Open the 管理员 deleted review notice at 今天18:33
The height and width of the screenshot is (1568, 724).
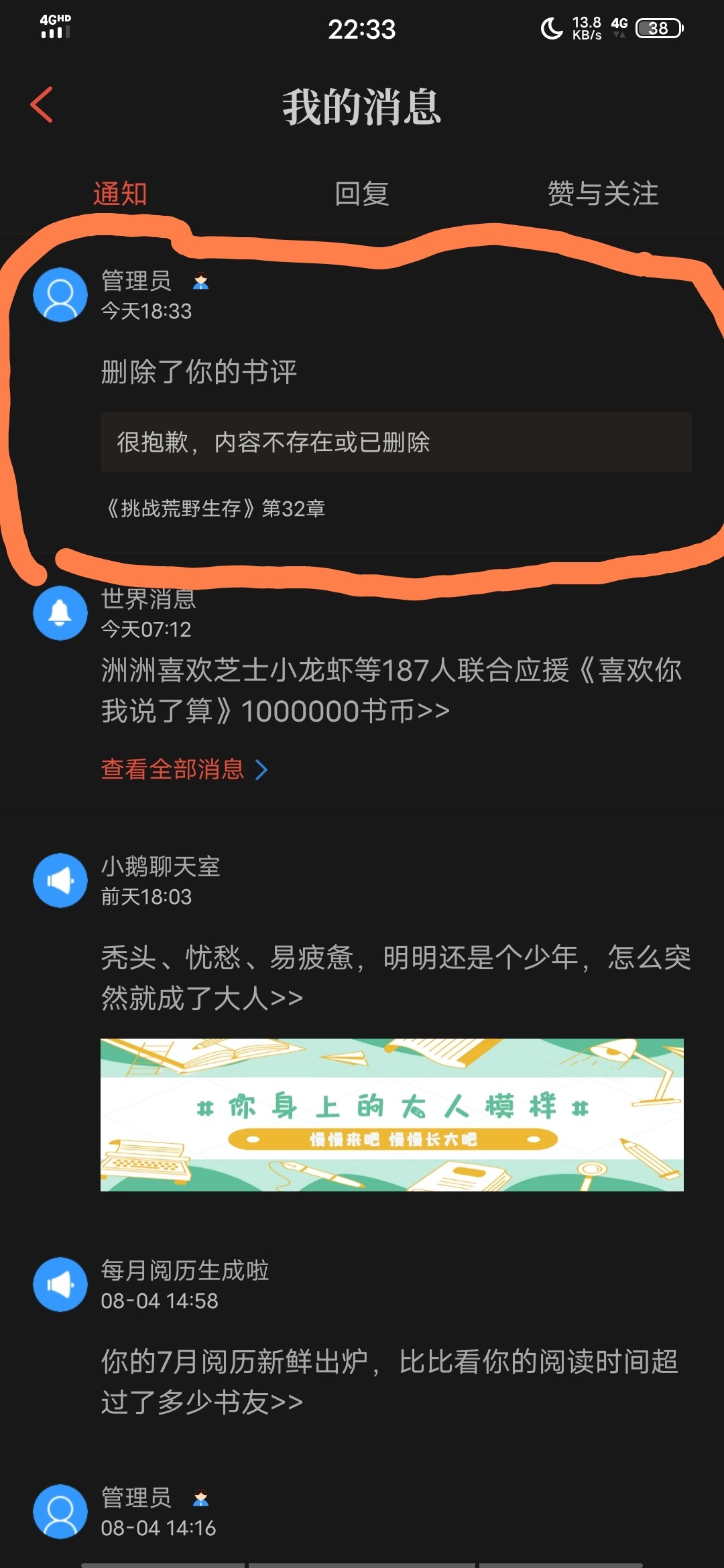tap(198, 372)
